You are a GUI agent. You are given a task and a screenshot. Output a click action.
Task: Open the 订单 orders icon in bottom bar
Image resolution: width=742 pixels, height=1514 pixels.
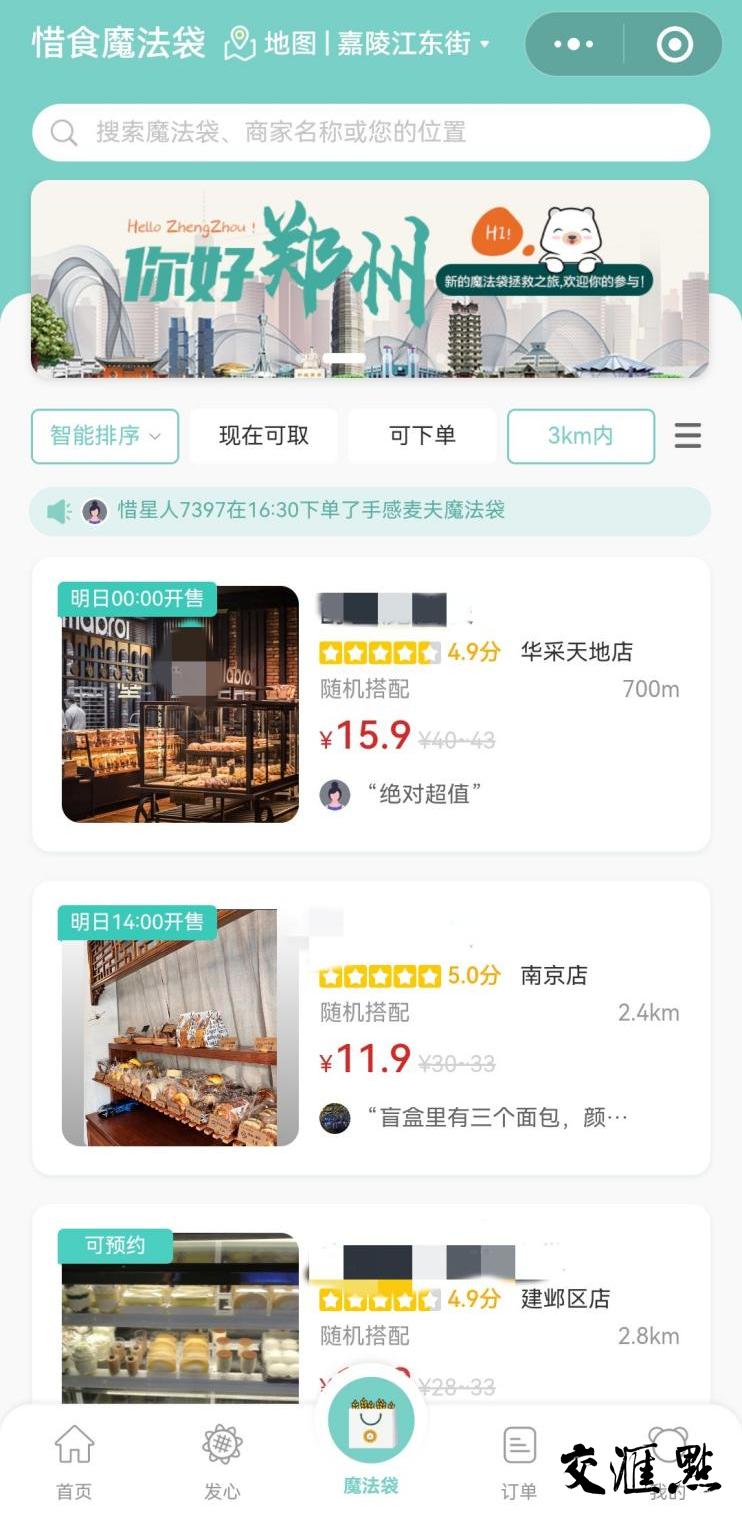point(519,1445)
